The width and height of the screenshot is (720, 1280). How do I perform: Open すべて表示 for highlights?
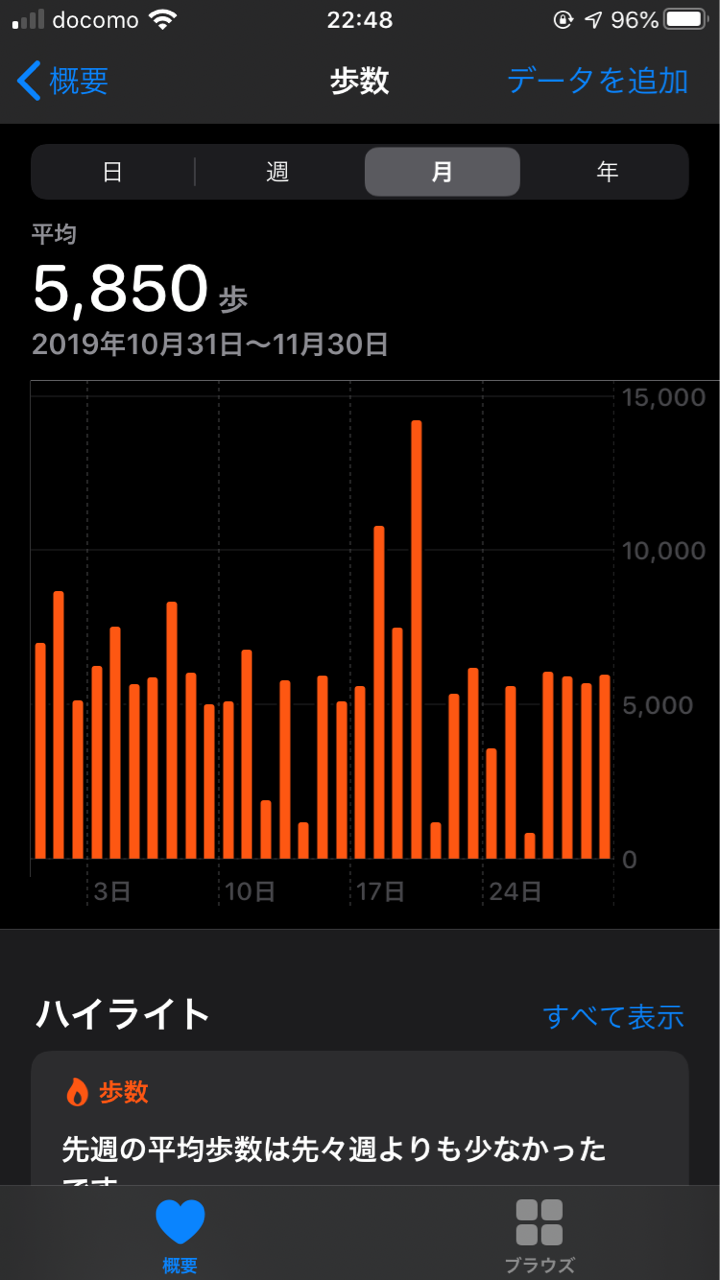pyautogui.click(x=613, y=1017)
